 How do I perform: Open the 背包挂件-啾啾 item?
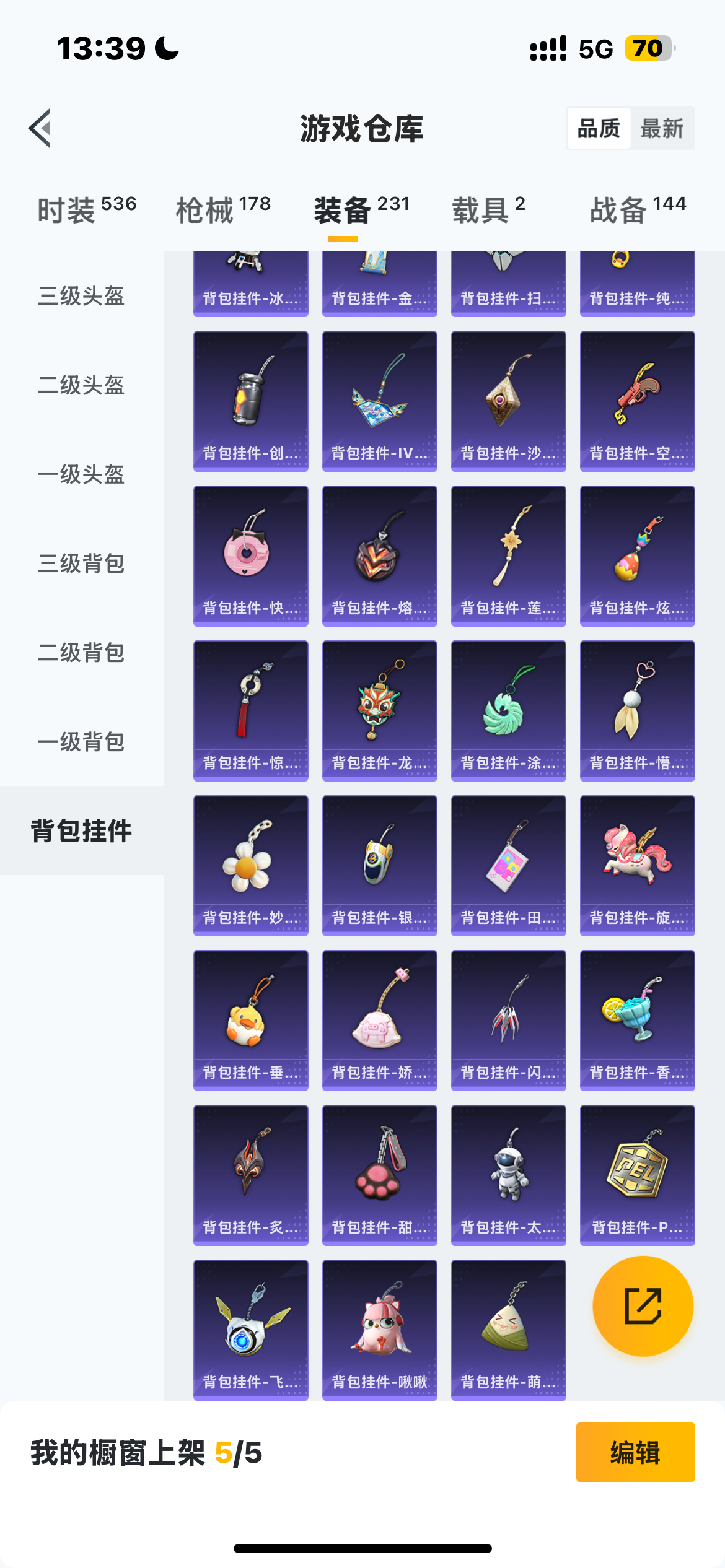coord(379,1328)
